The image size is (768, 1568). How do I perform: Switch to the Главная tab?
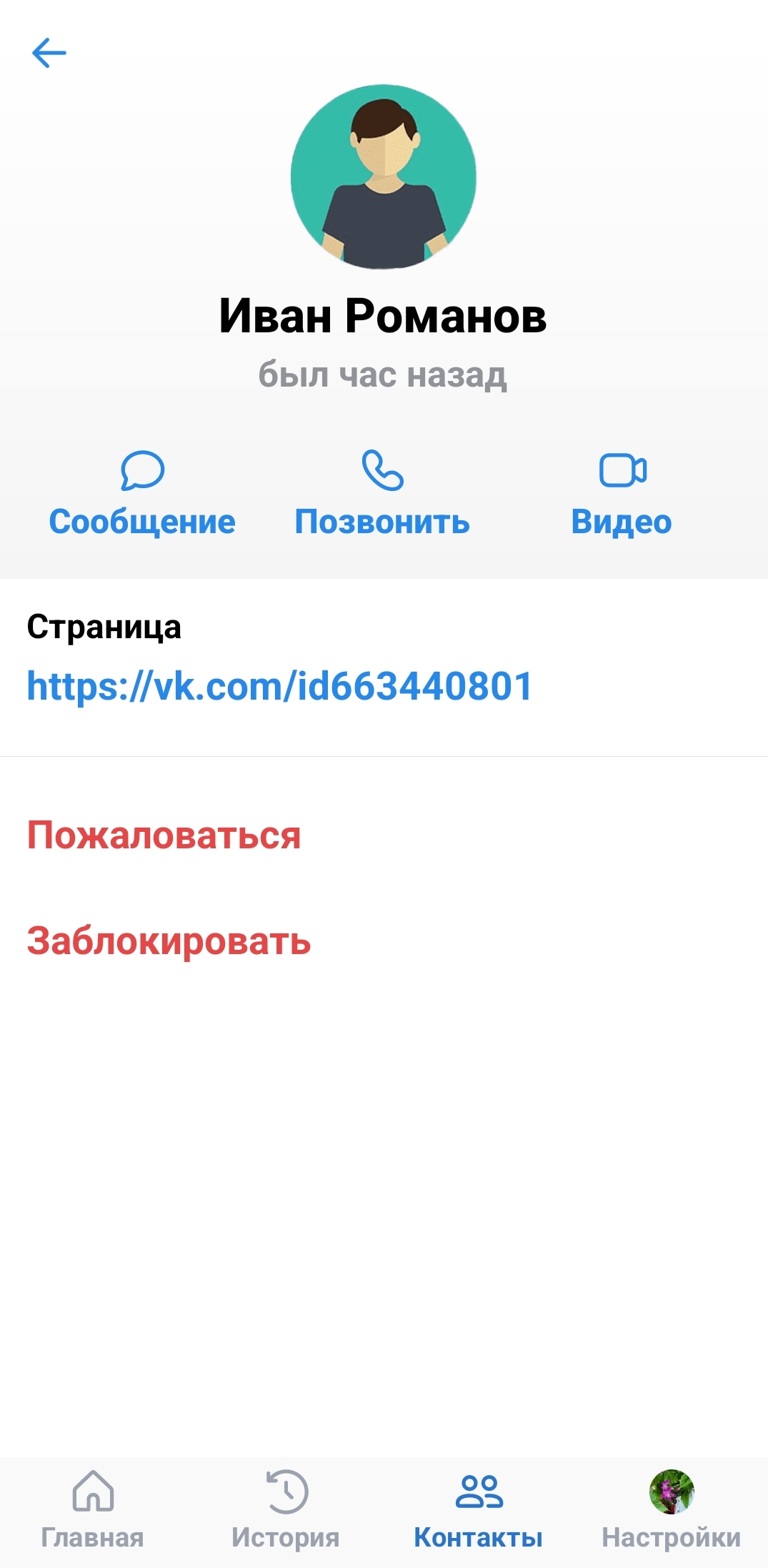[x=93, y=1512]
